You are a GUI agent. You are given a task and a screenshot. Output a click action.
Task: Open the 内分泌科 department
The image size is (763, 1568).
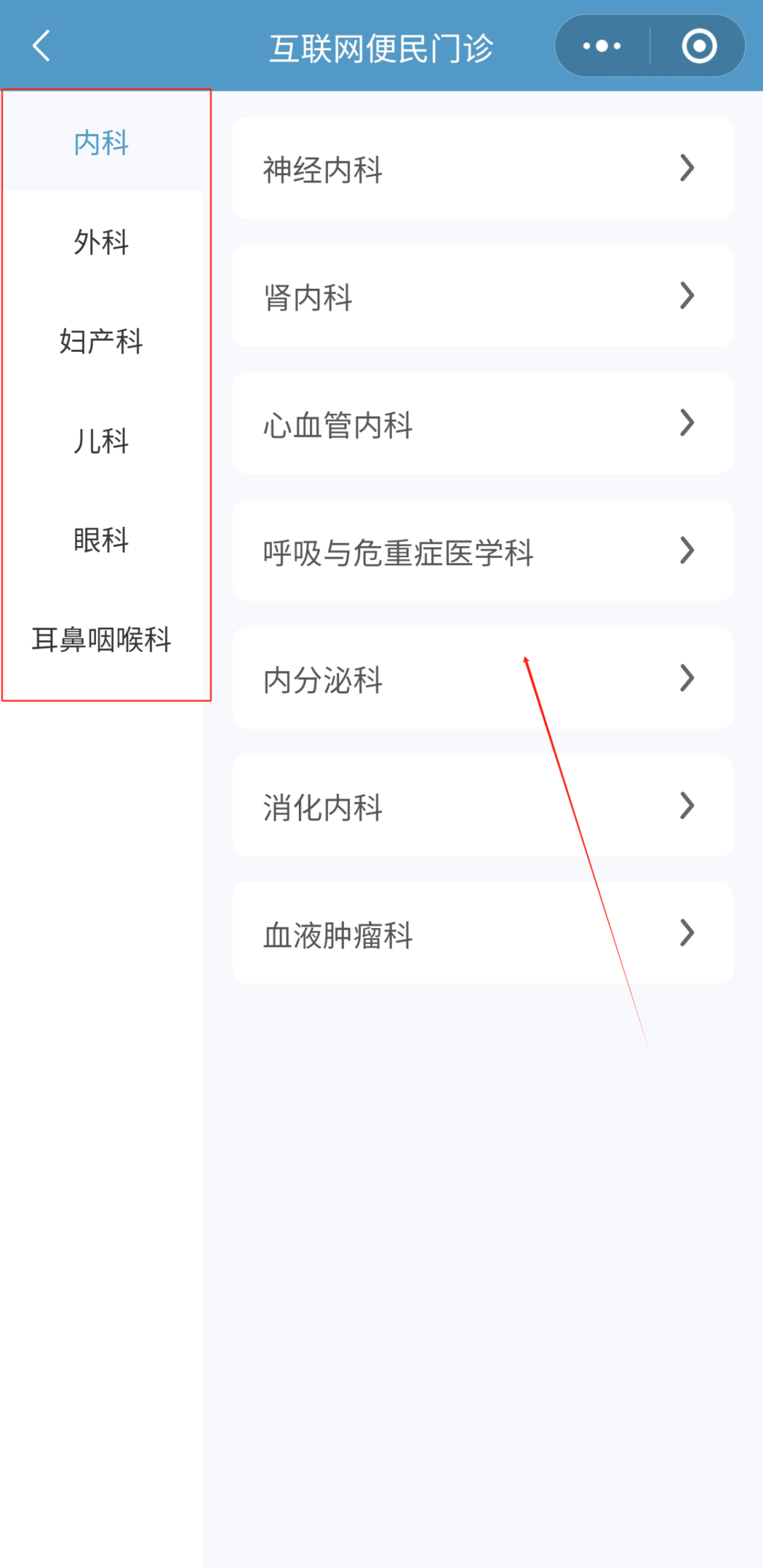(483, 679)
